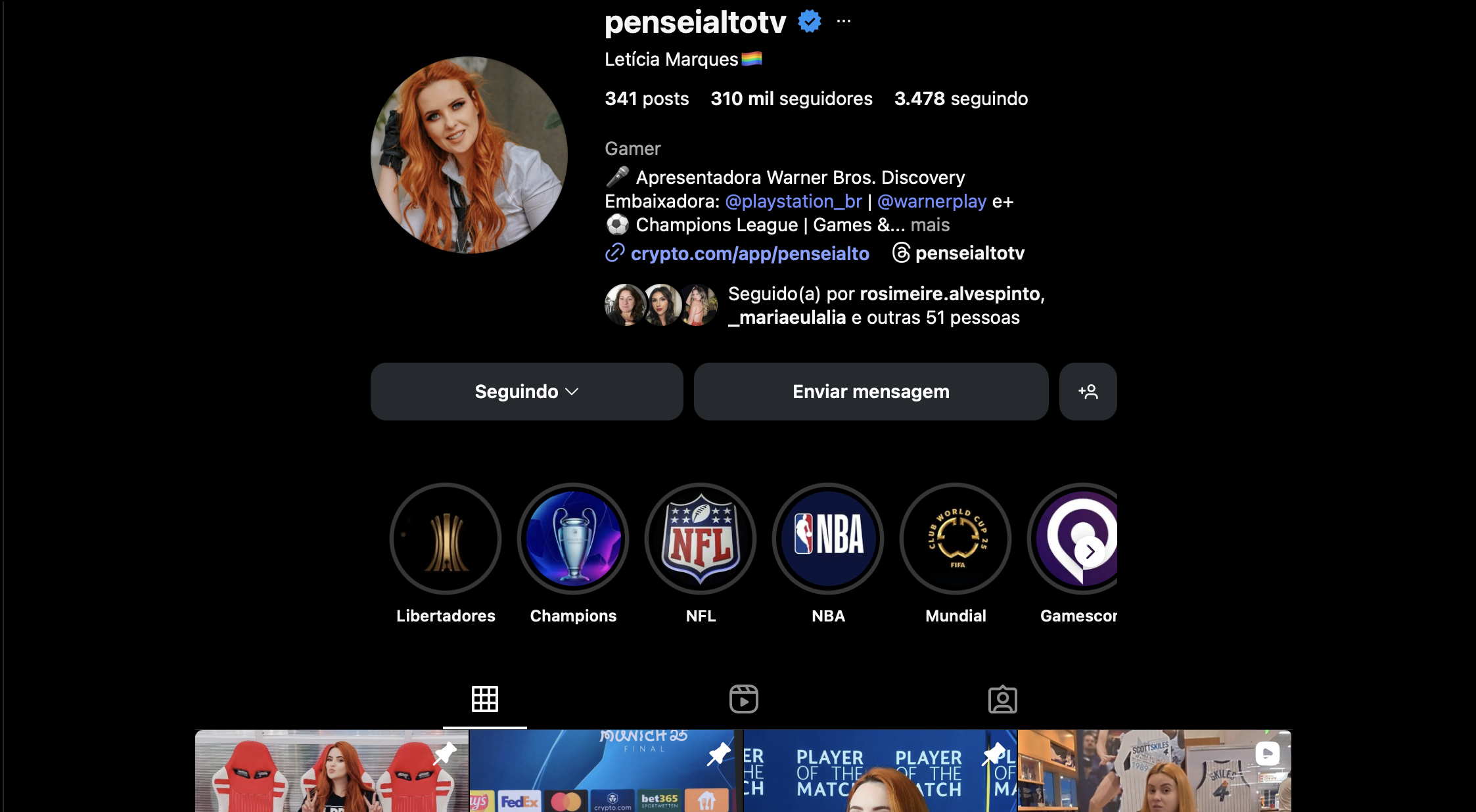Open the pinned Player of the Match post
Viewport: 1476px width, 812px height.
coord(880,771)
